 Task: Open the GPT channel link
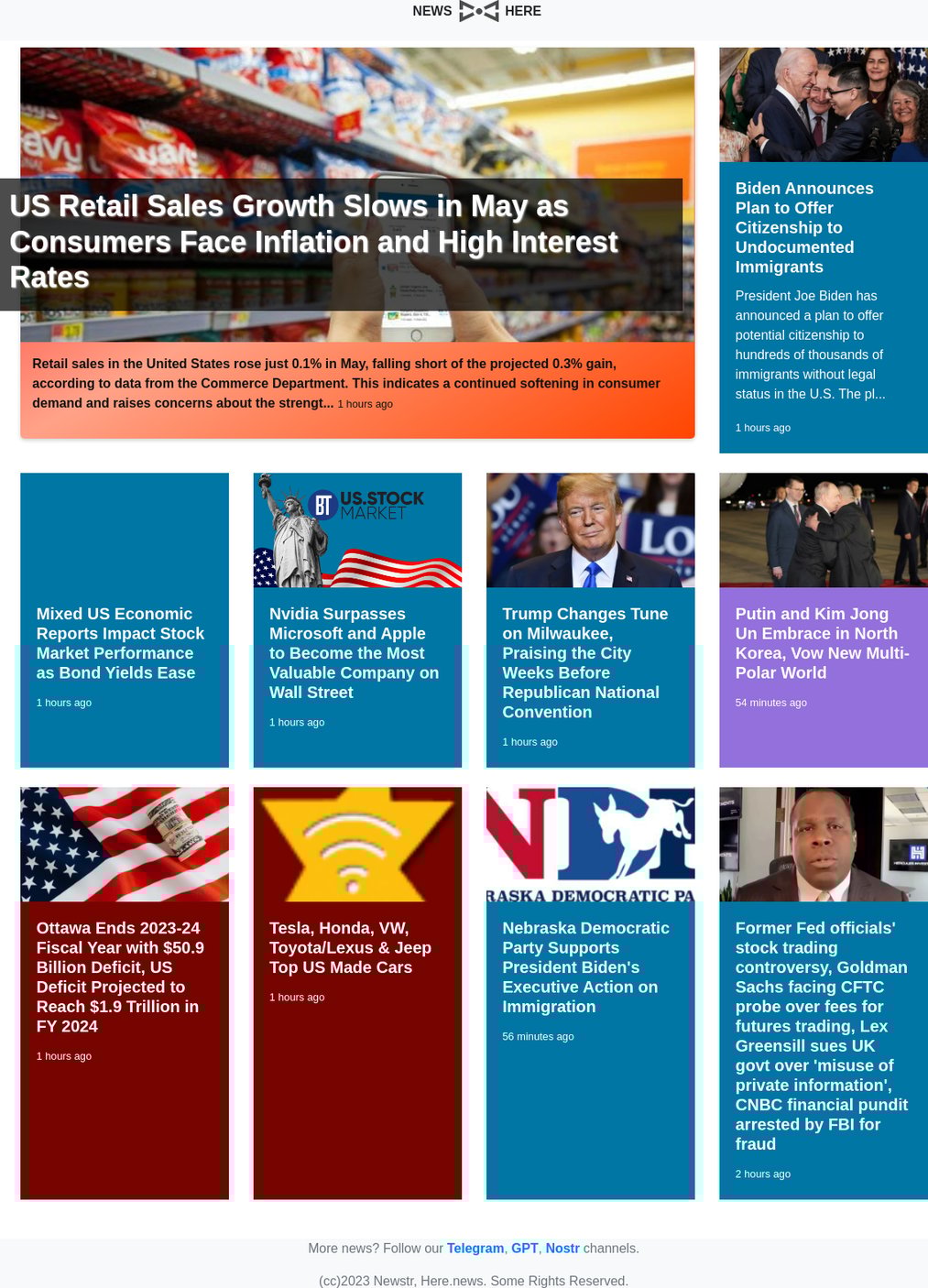[x=524, y=1248]
